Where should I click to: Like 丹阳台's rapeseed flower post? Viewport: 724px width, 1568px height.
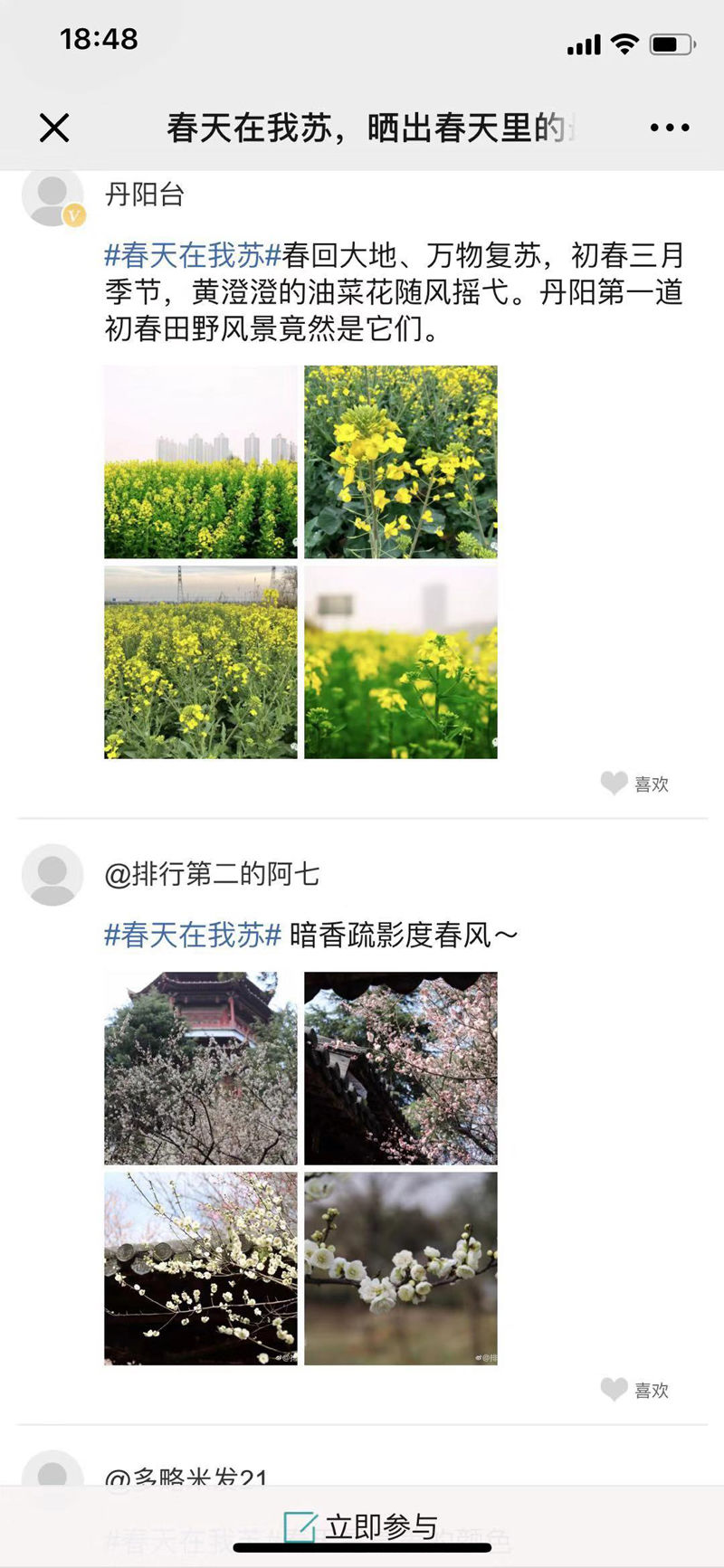tap(634, 784)
